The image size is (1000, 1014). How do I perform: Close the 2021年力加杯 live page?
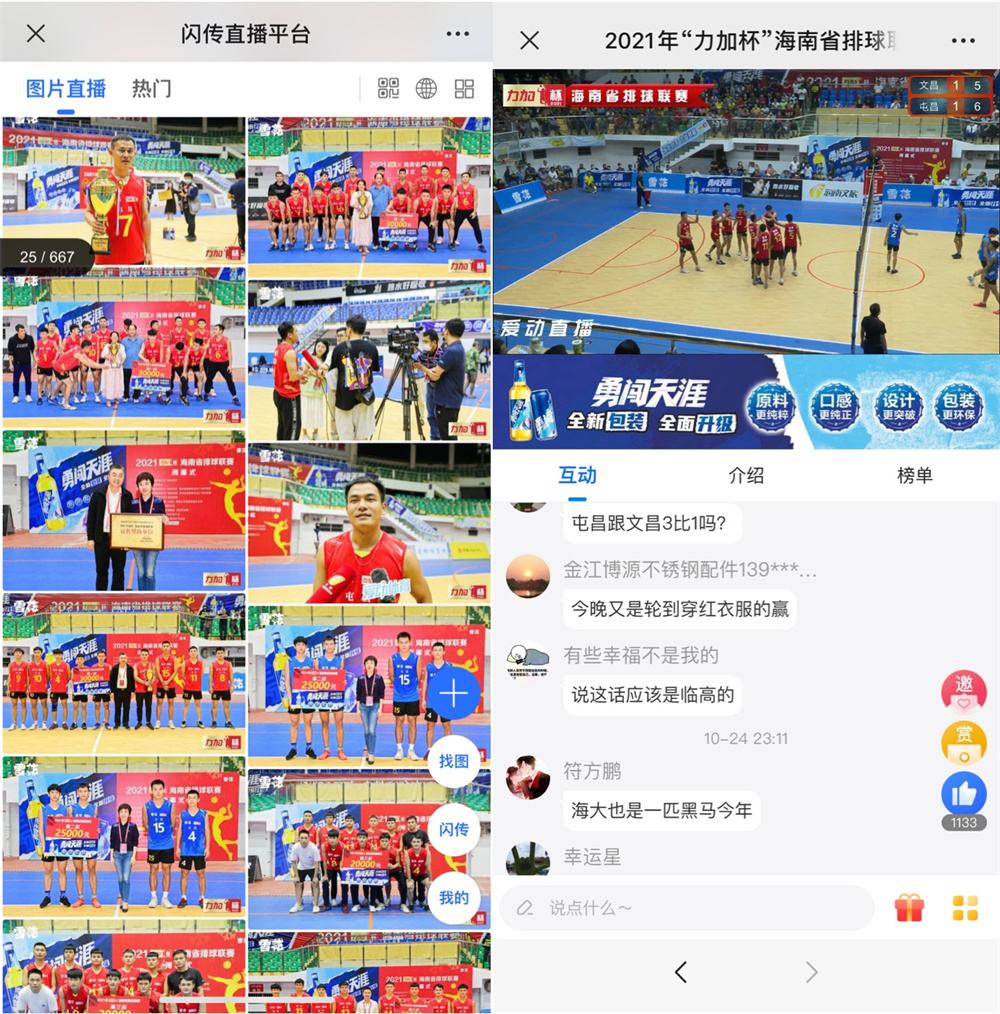pos(530,40)
